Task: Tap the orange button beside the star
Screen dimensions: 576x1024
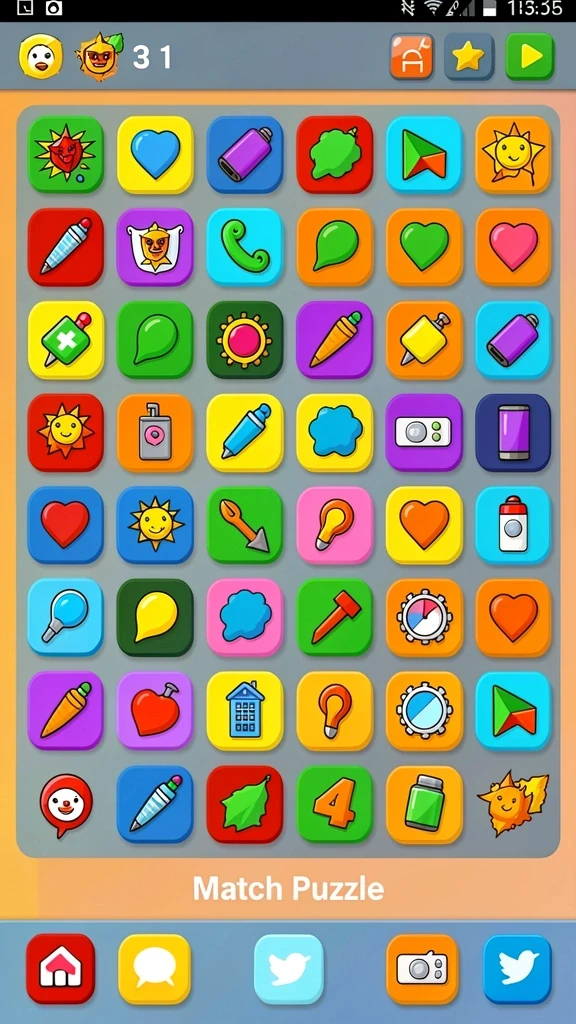Action: [412, 57]
